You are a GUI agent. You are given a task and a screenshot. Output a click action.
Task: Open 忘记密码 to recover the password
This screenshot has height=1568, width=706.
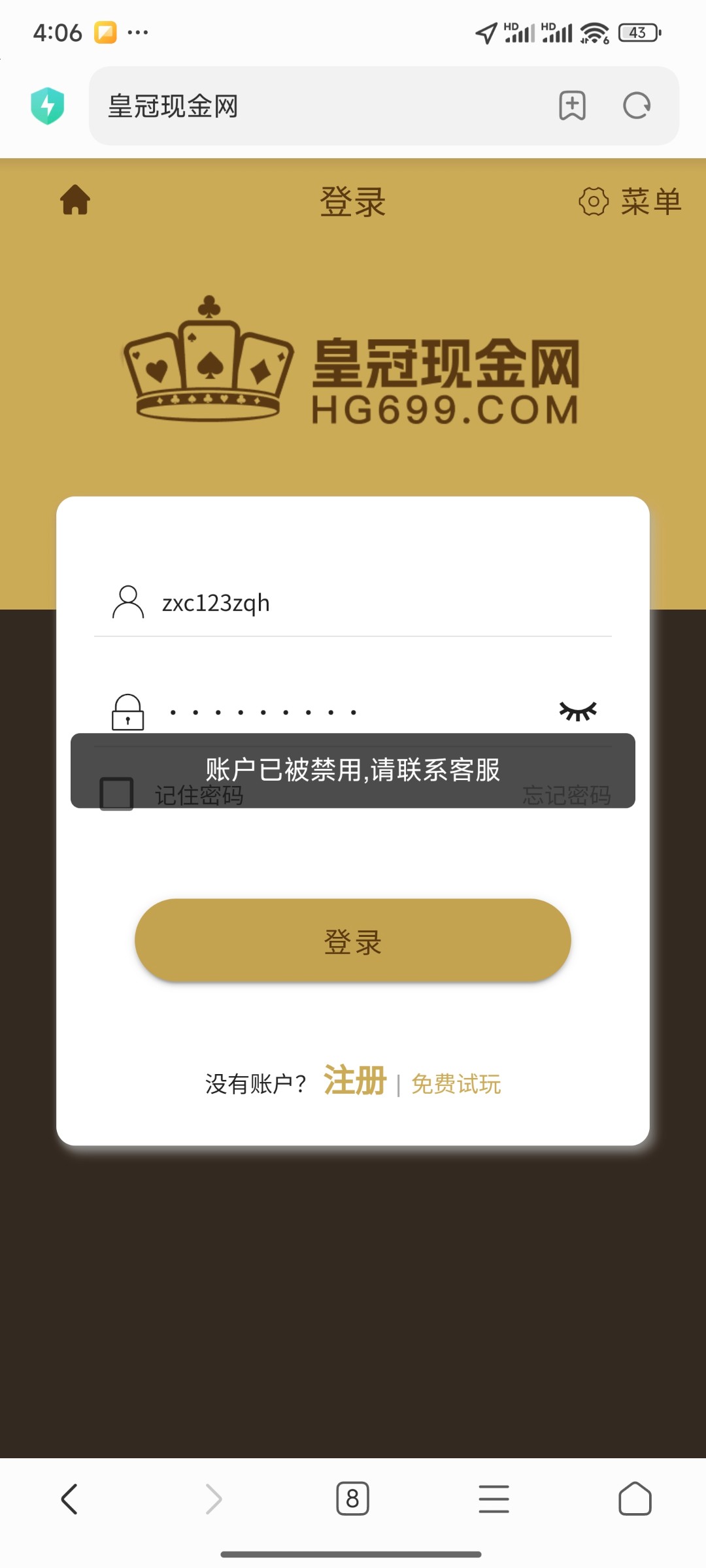(x=566, y=795)
